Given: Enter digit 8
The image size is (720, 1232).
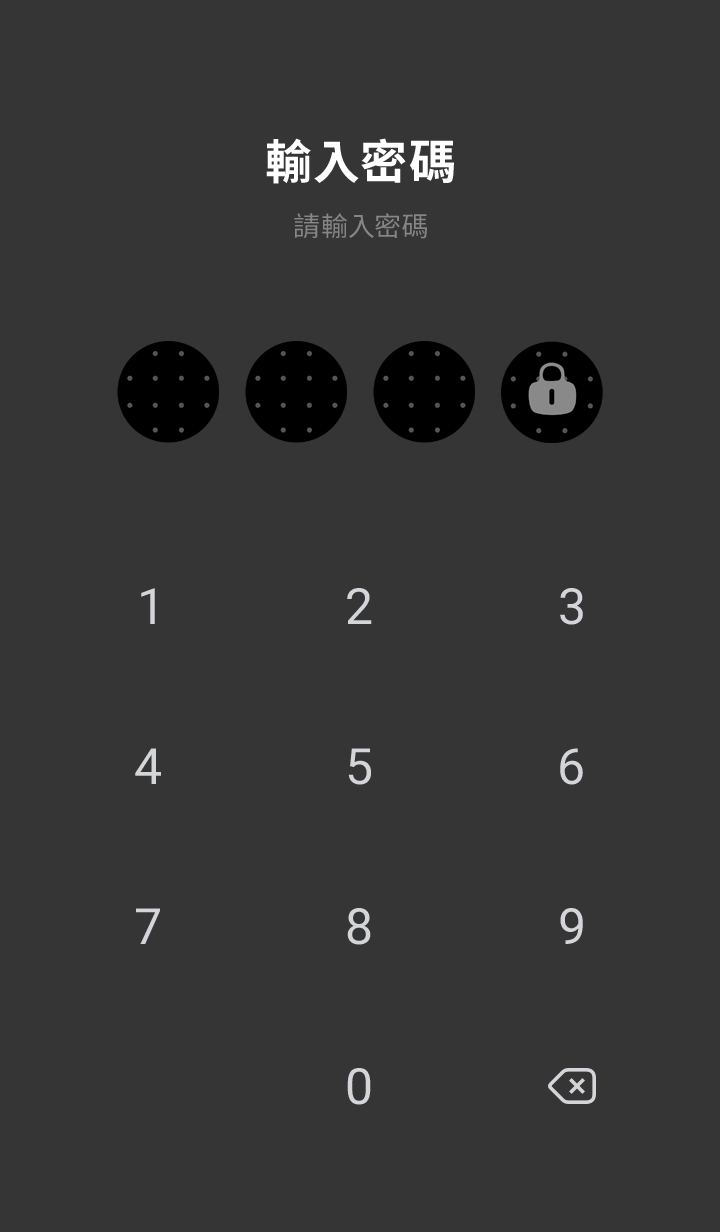Looking at the screenshot, I should tap(359, 927).
